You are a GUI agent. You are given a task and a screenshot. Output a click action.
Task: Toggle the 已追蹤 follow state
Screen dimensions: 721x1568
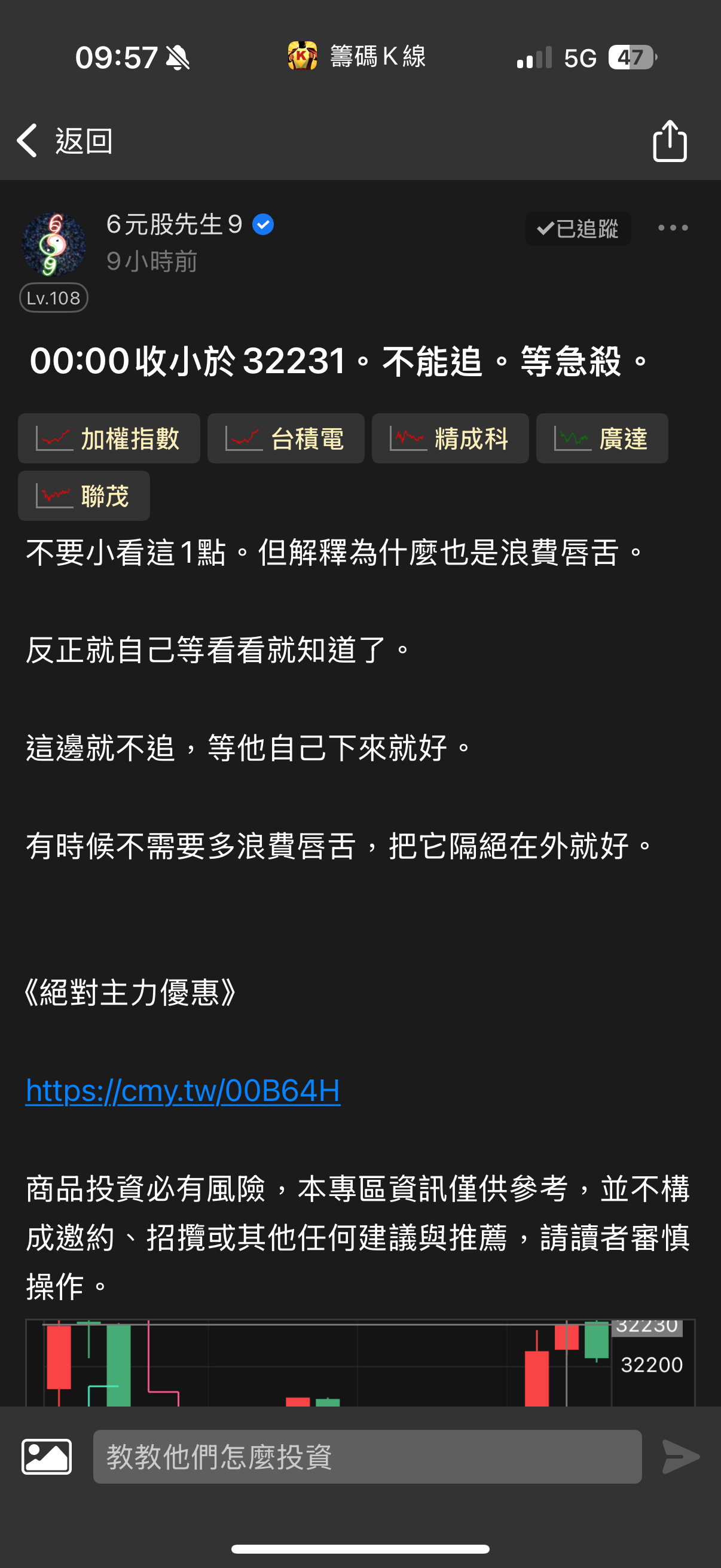pyautogui.click(x=577, y=228)
